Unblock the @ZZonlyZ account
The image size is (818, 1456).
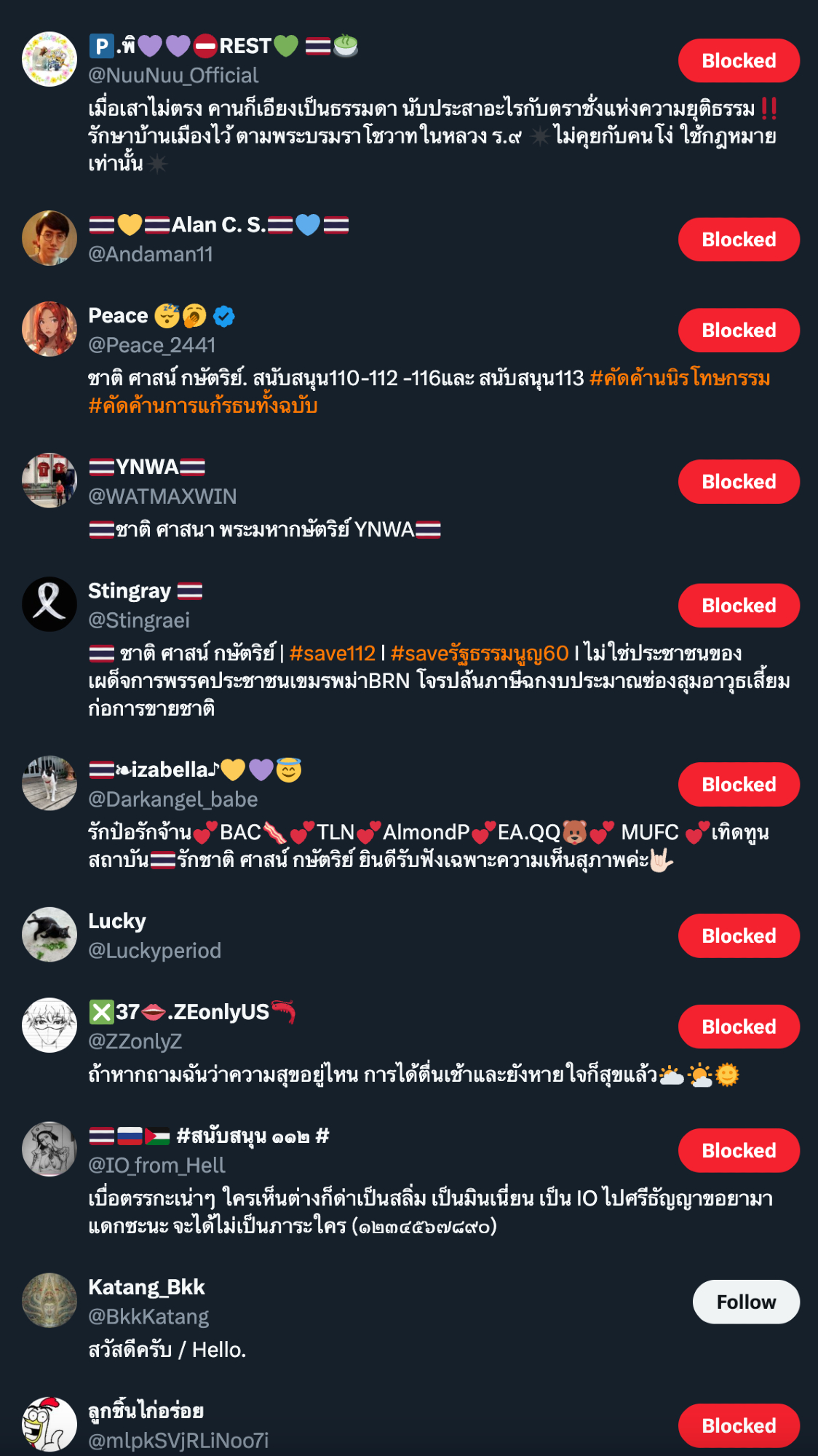(x=739, y=1027)
